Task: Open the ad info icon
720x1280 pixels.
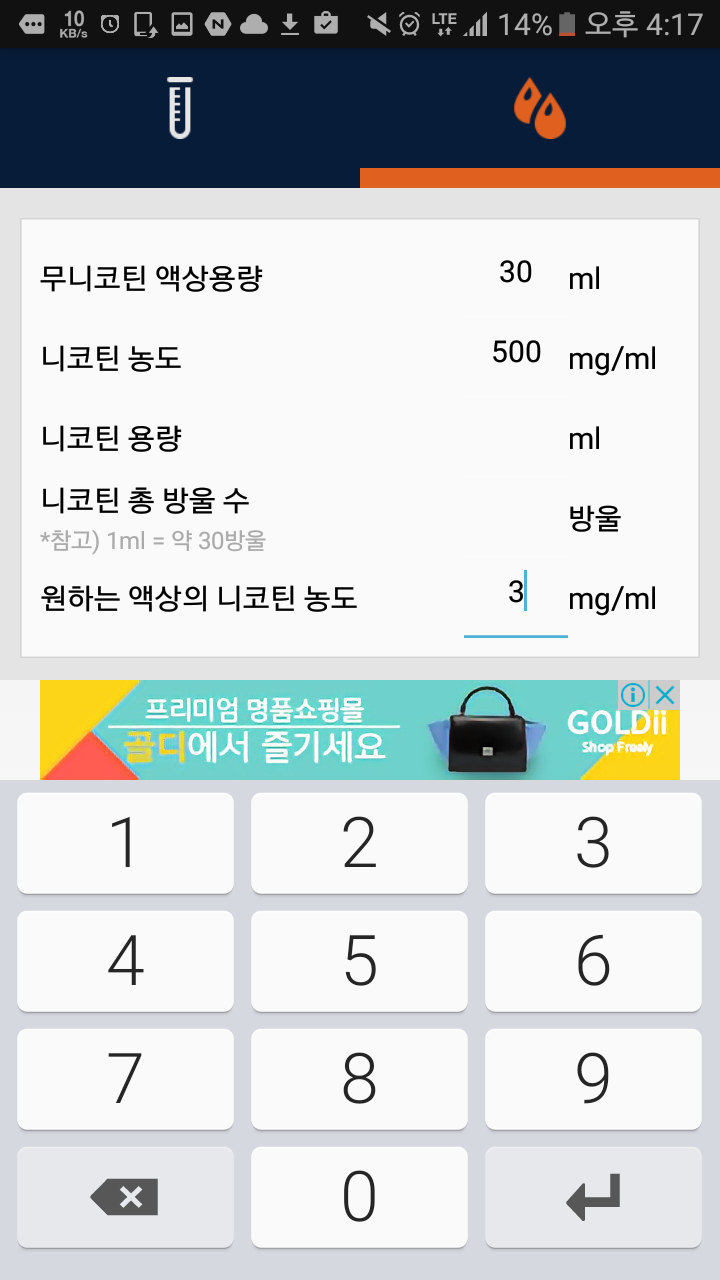Action: coord(632,695)
